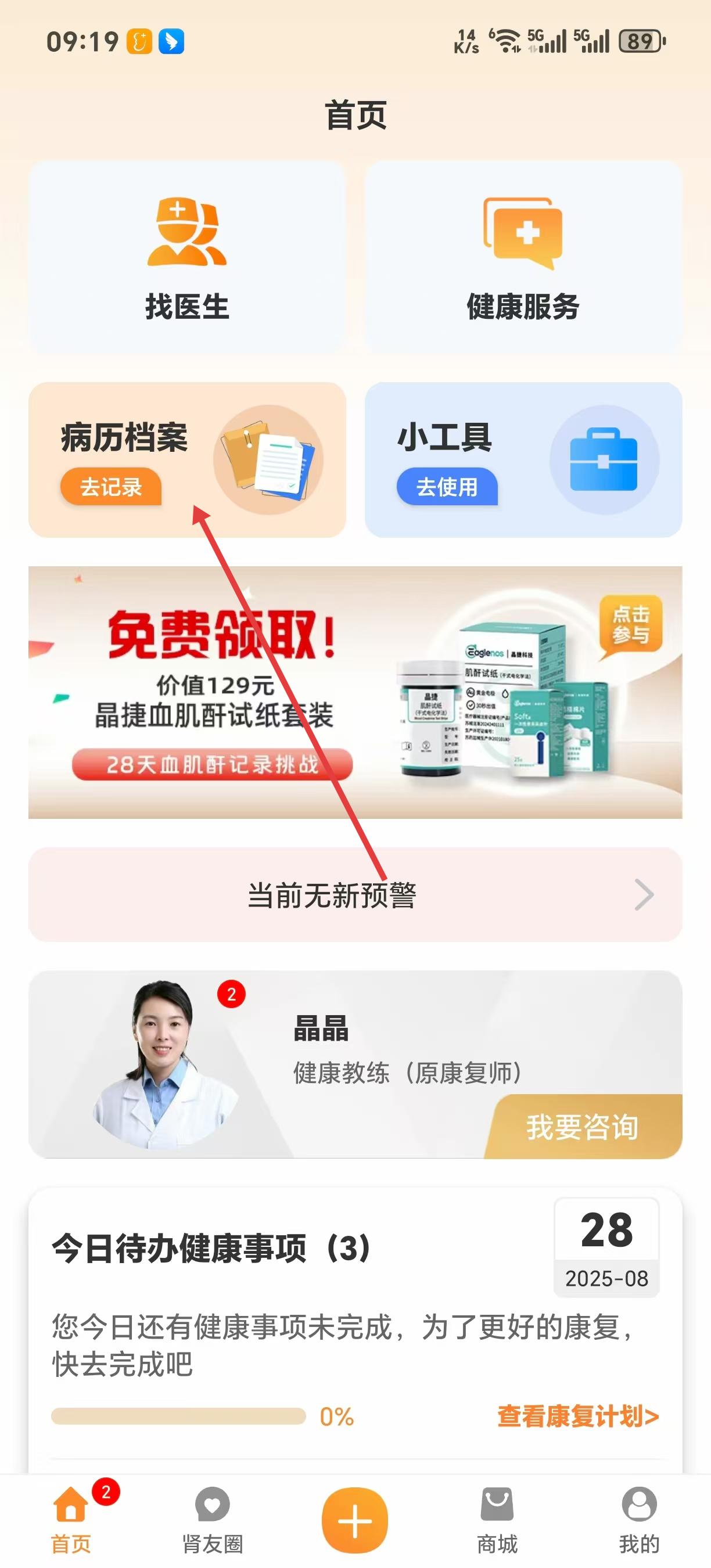
Task: Open the 找医生 card
Action: point(187,256)
